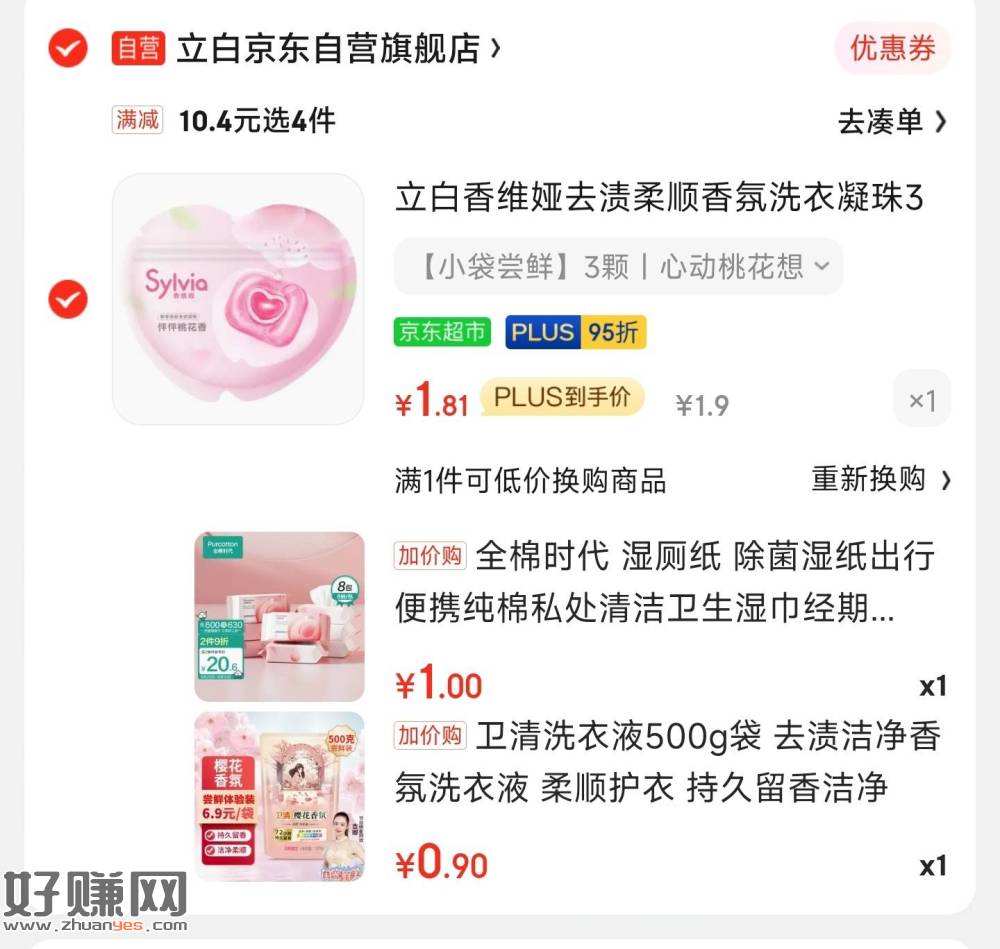Open the 全棉时代 湿厕纸 add-on product
The width and height of the screenshot is (1000, 949).
click(664, 581)
